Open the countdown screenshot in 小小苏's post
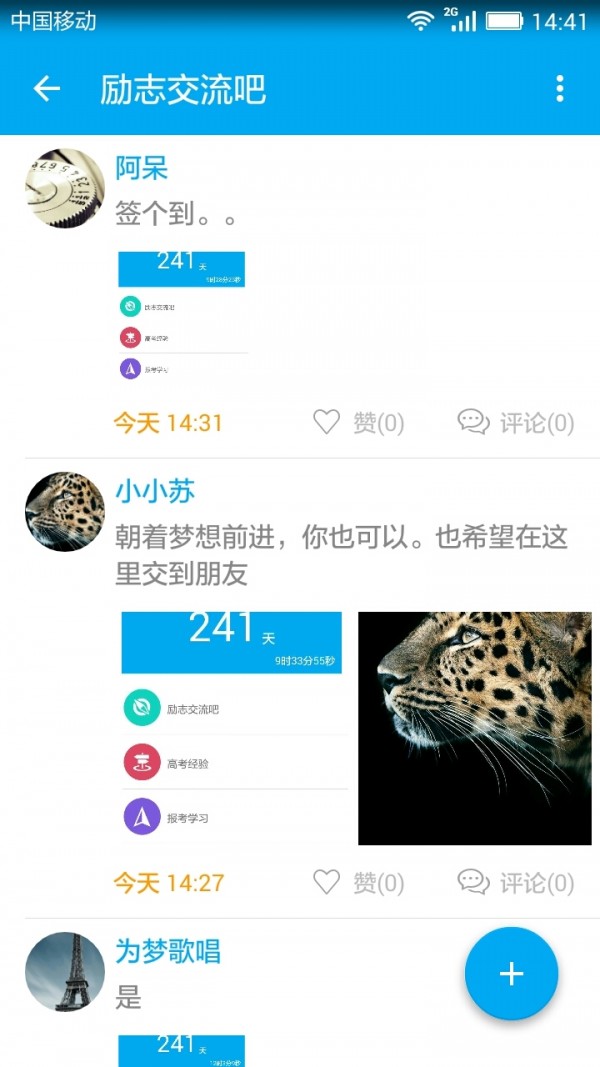This screenshot has width=600, height=1067. 233,728
